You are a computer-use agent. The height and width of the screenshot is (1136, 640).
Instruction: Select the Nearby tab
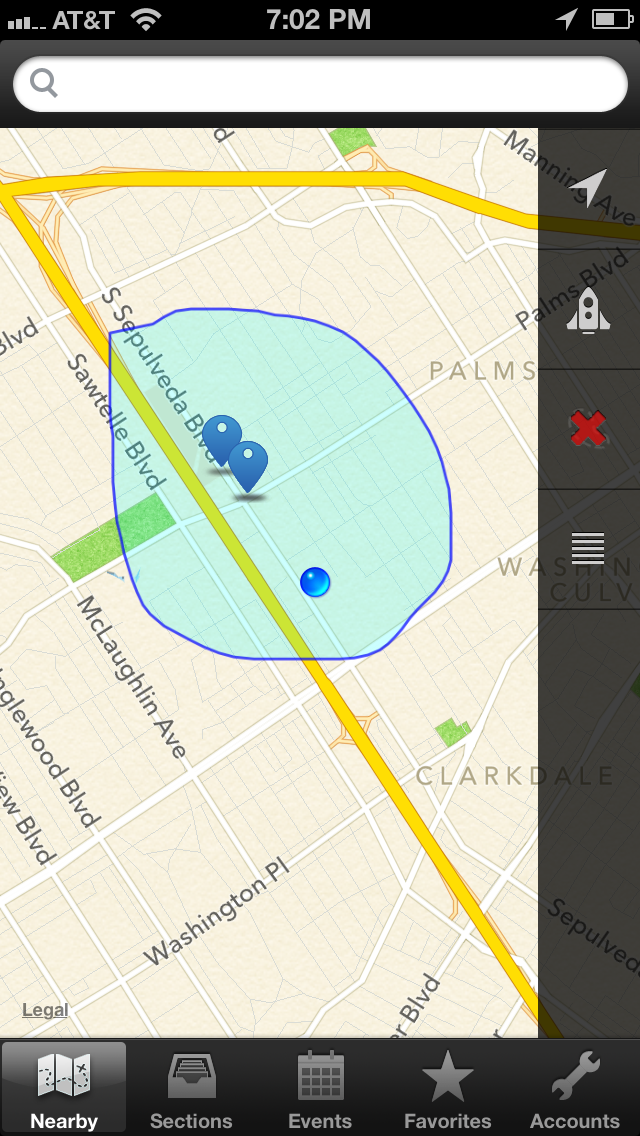64,1088
